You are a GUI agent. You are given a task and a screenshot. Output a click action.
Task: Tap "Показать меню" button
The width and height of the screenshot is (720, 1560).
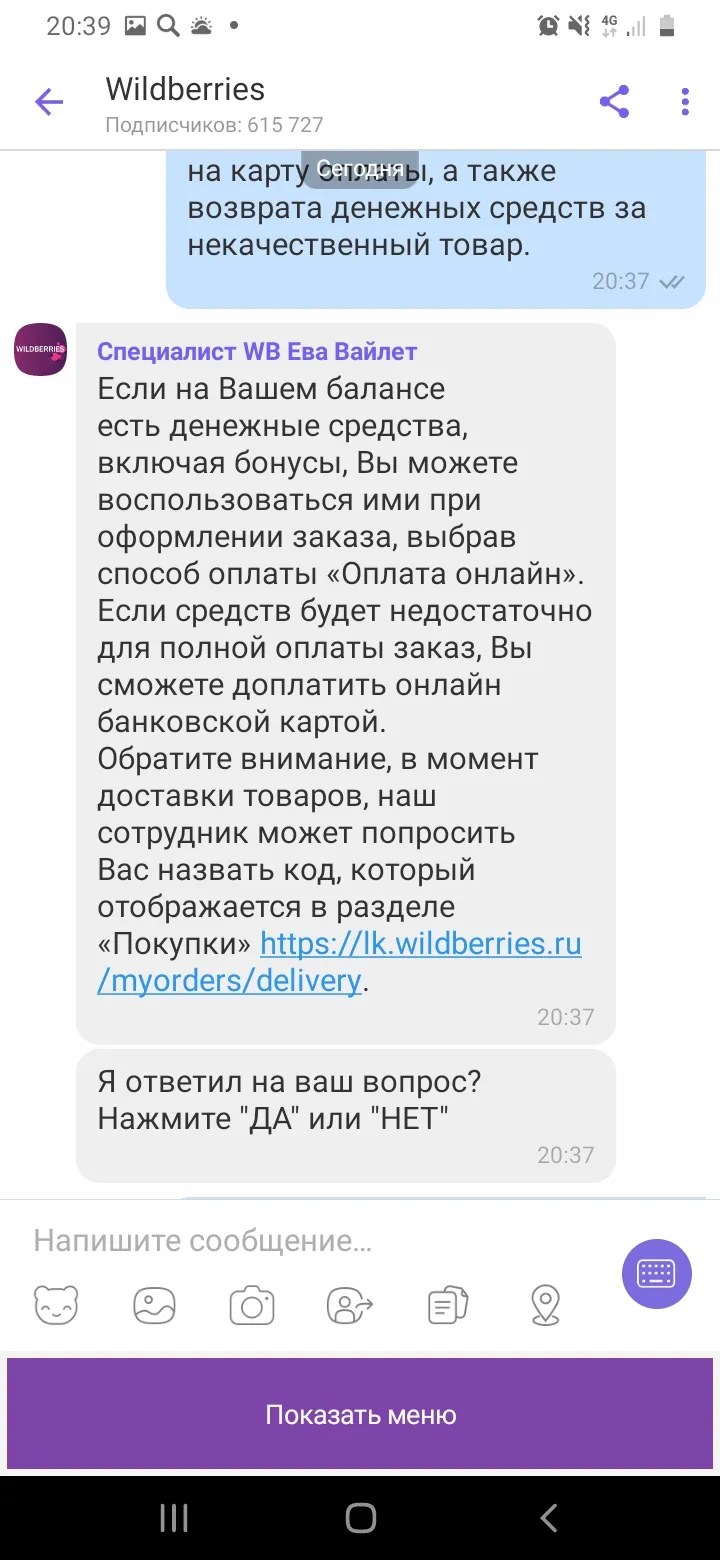tap(360, 1415)
